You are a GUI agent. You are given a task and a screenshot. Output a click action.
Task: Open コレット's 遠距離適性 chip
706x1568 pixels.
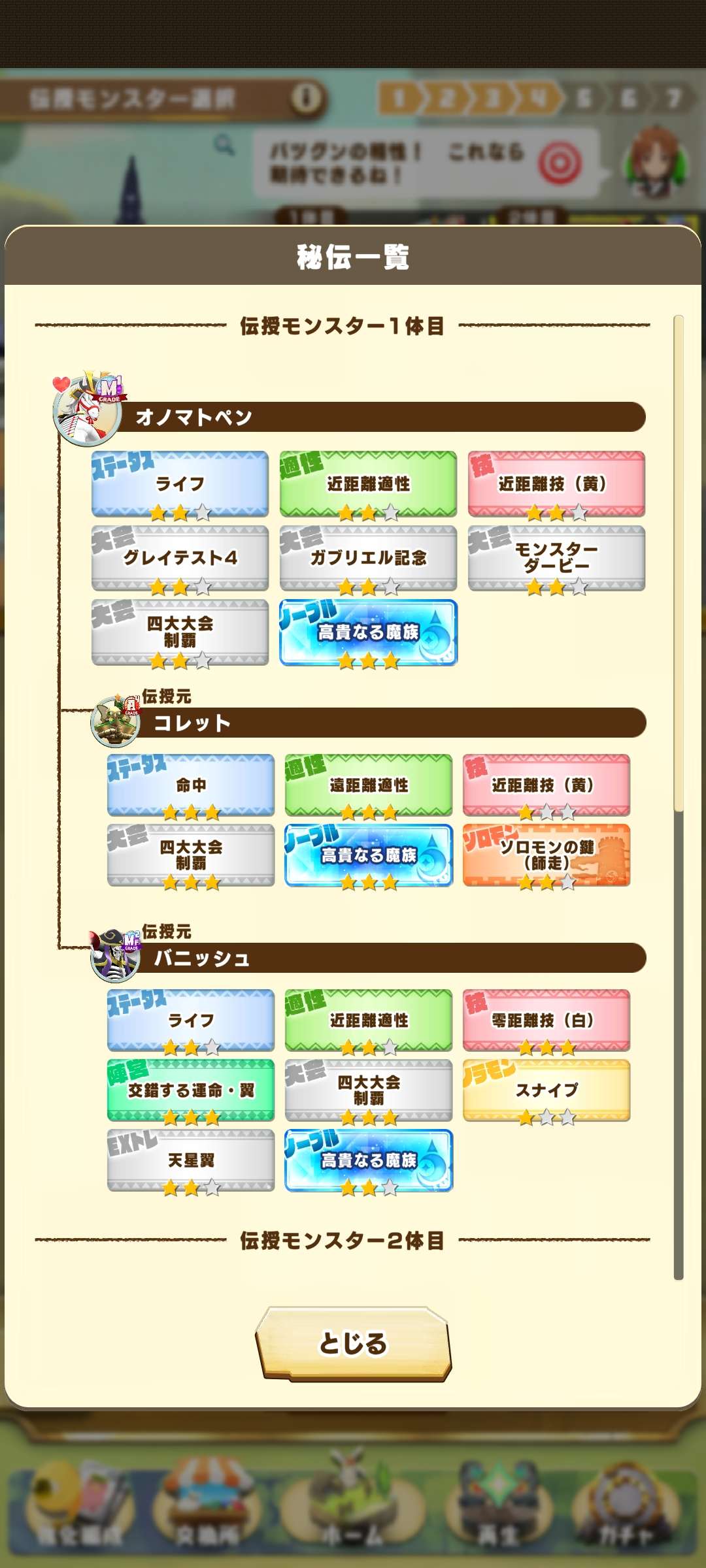[368, 785]
